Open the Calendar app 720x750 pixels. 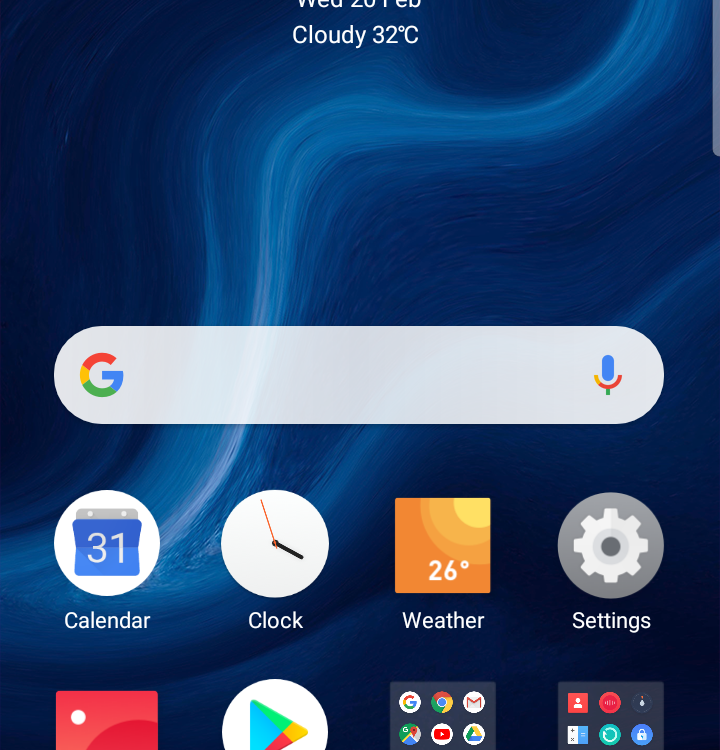click(107, 545)
